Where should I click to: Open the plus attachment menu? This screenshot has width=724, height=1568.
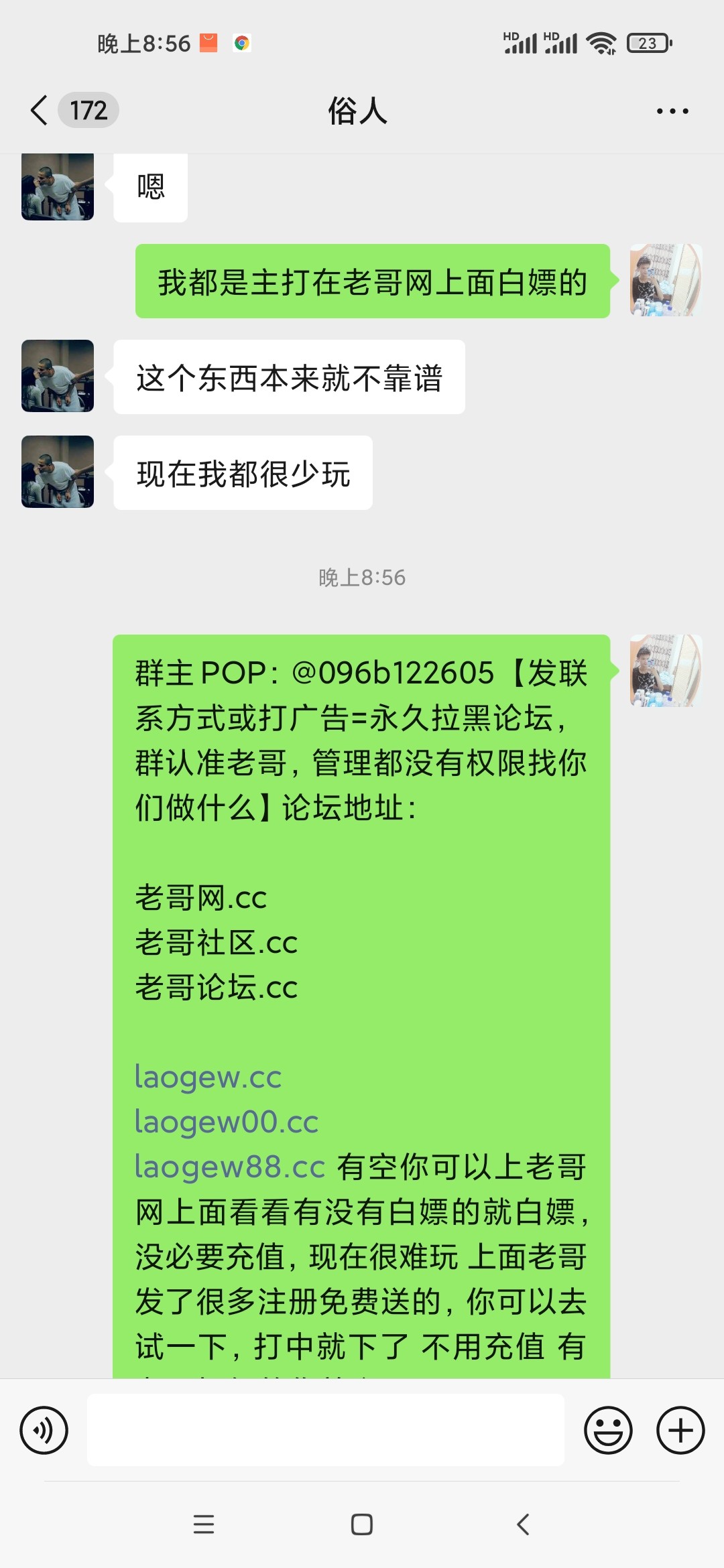pyautogui.click(x=680, y=1430)
